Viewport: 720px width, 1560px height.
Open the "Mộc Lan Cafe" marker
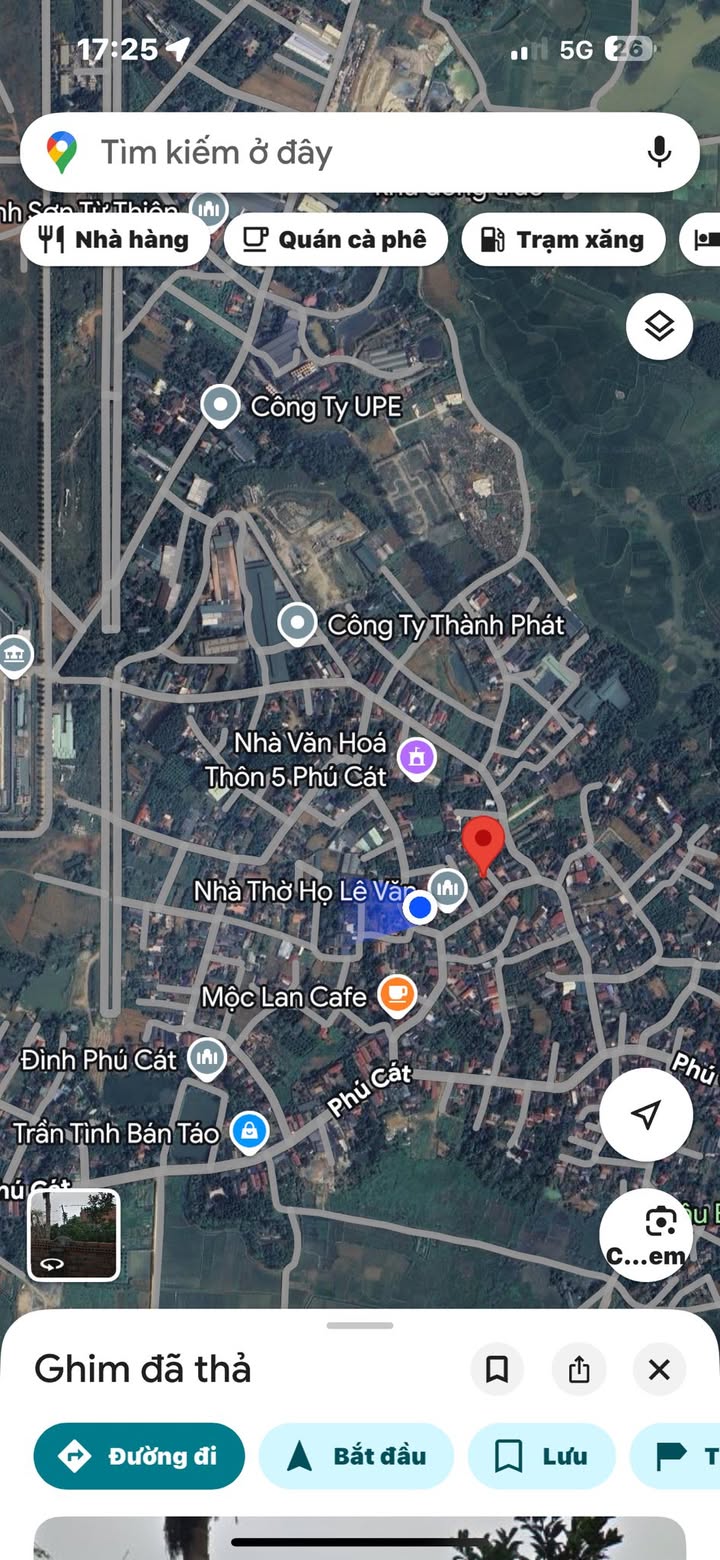pyautogui.click(x=397, y=996)
